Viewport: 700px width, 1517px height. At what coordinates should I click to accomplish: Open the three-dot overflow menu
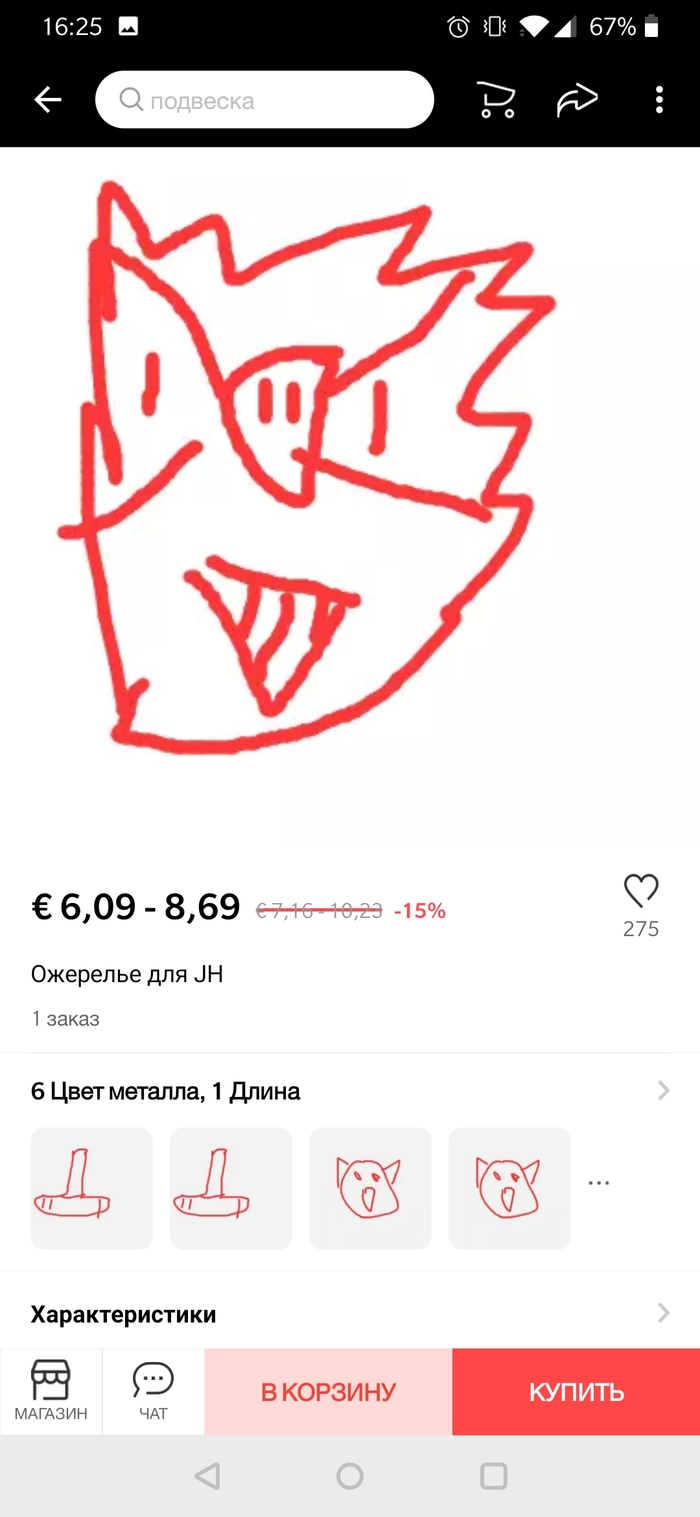[x=659, y=100]
